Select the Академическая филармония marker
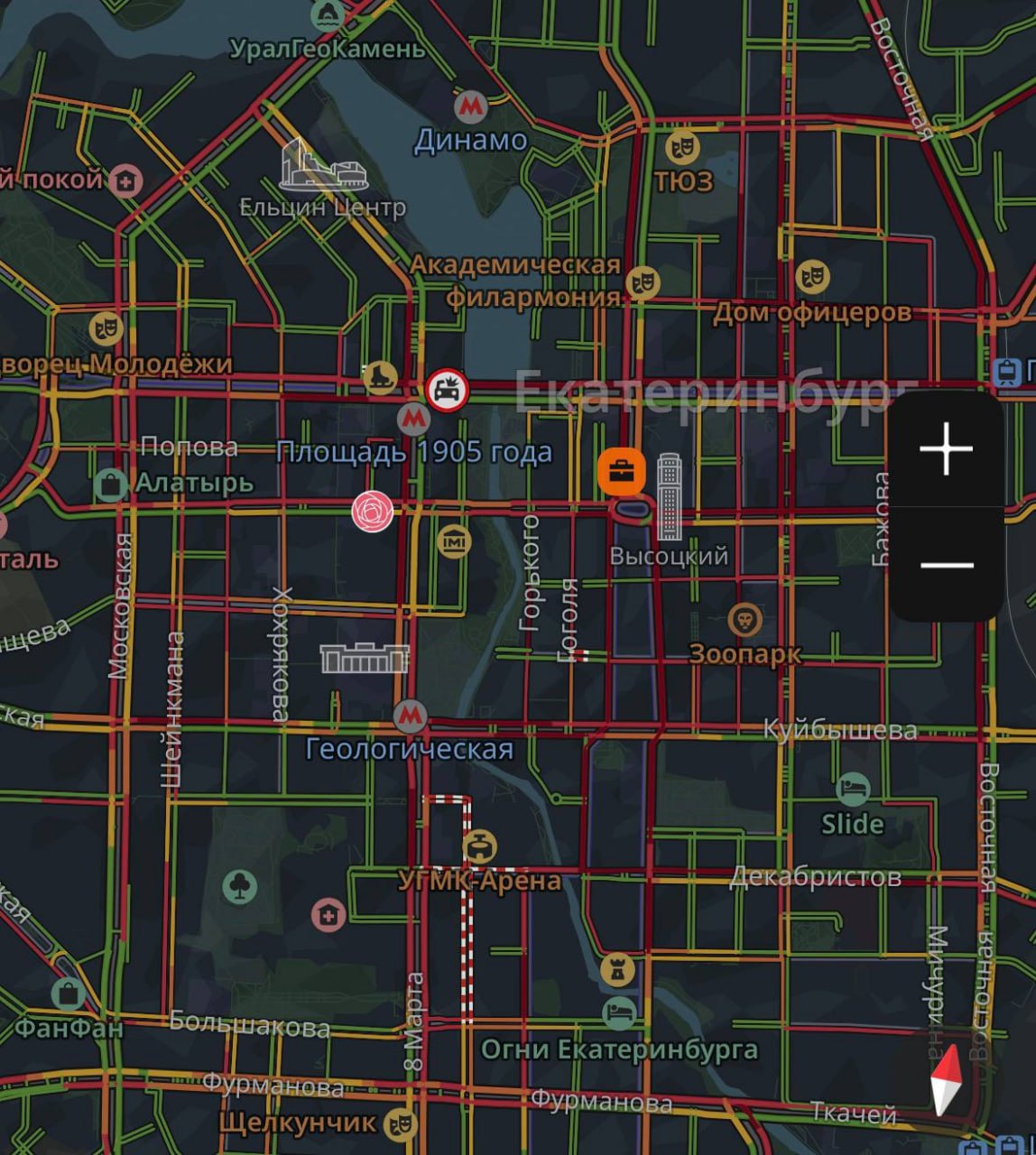The height and width of the screenshot is (1155, 1036). (643, 282)
